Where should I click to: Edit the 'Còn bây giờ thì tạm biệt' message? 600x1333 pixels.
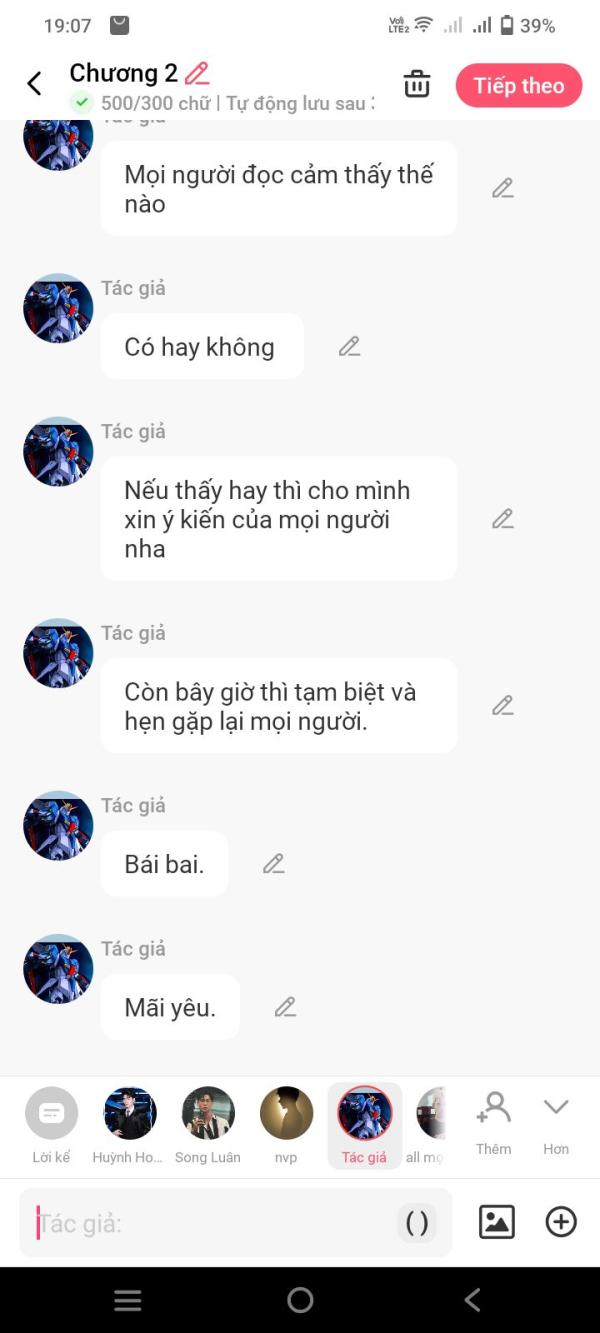[503, 705]
